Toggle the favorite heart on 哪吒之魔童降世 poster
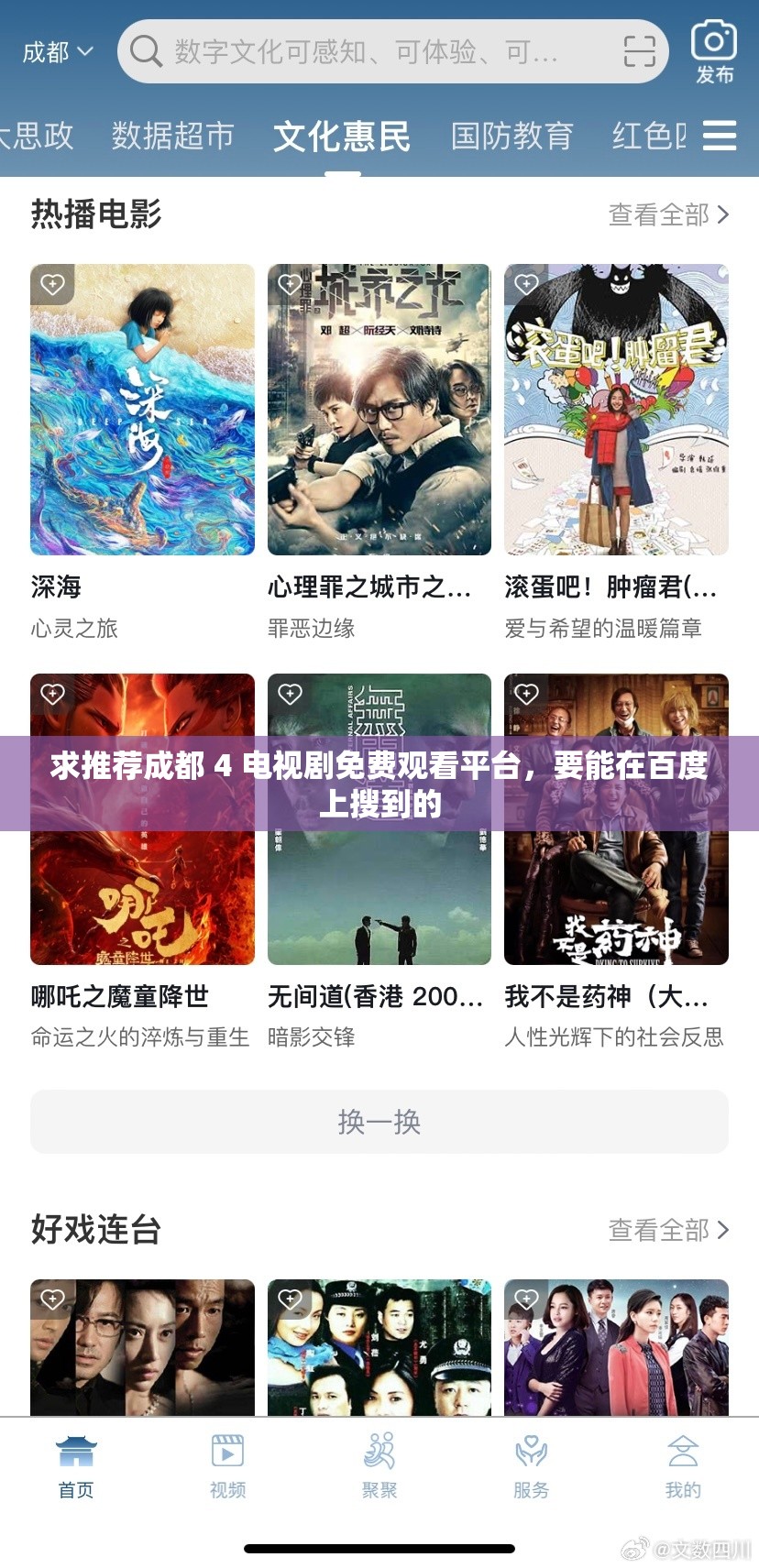759x1568 pixels. (x=52, y=695)
